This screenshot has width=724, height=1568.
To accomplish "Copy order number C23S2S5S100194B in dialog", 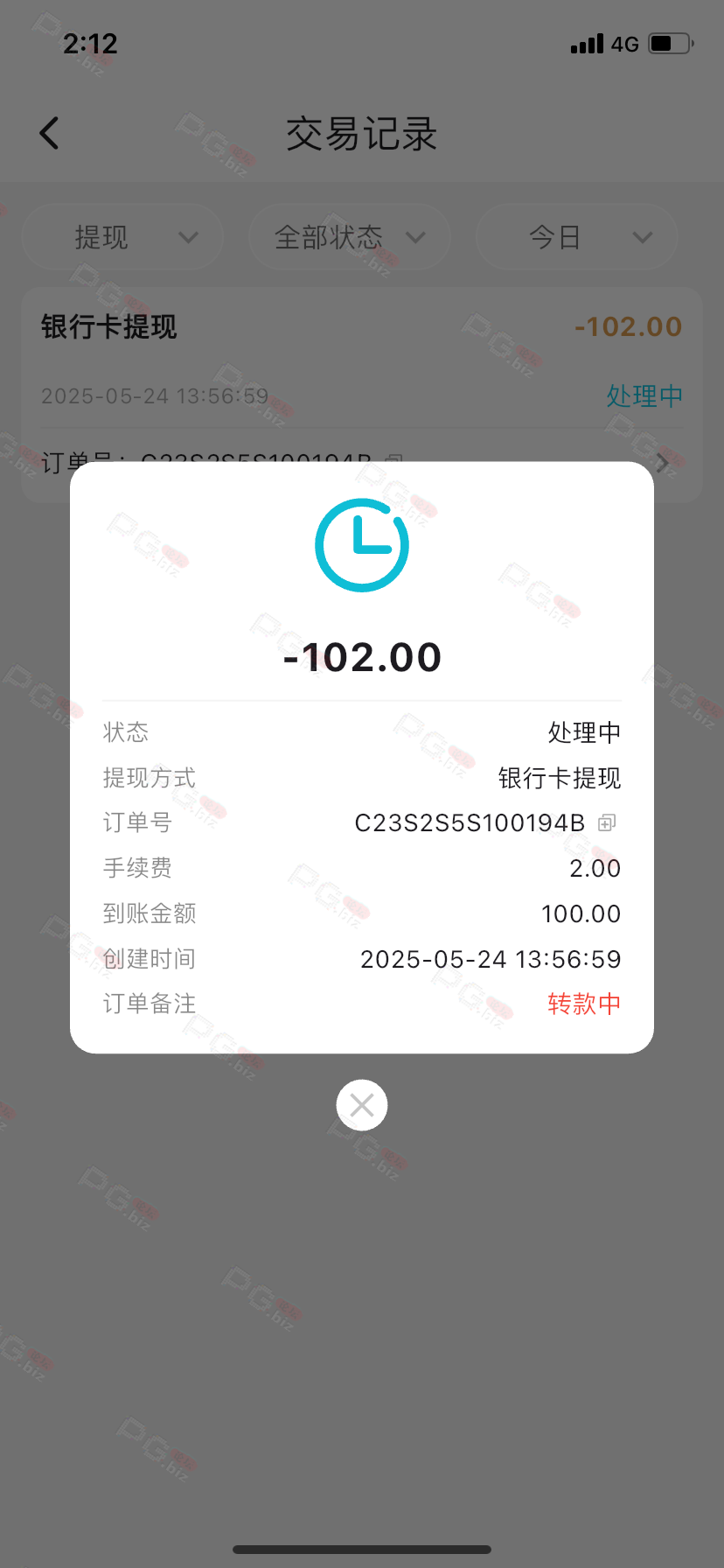I will pos(607,822).
